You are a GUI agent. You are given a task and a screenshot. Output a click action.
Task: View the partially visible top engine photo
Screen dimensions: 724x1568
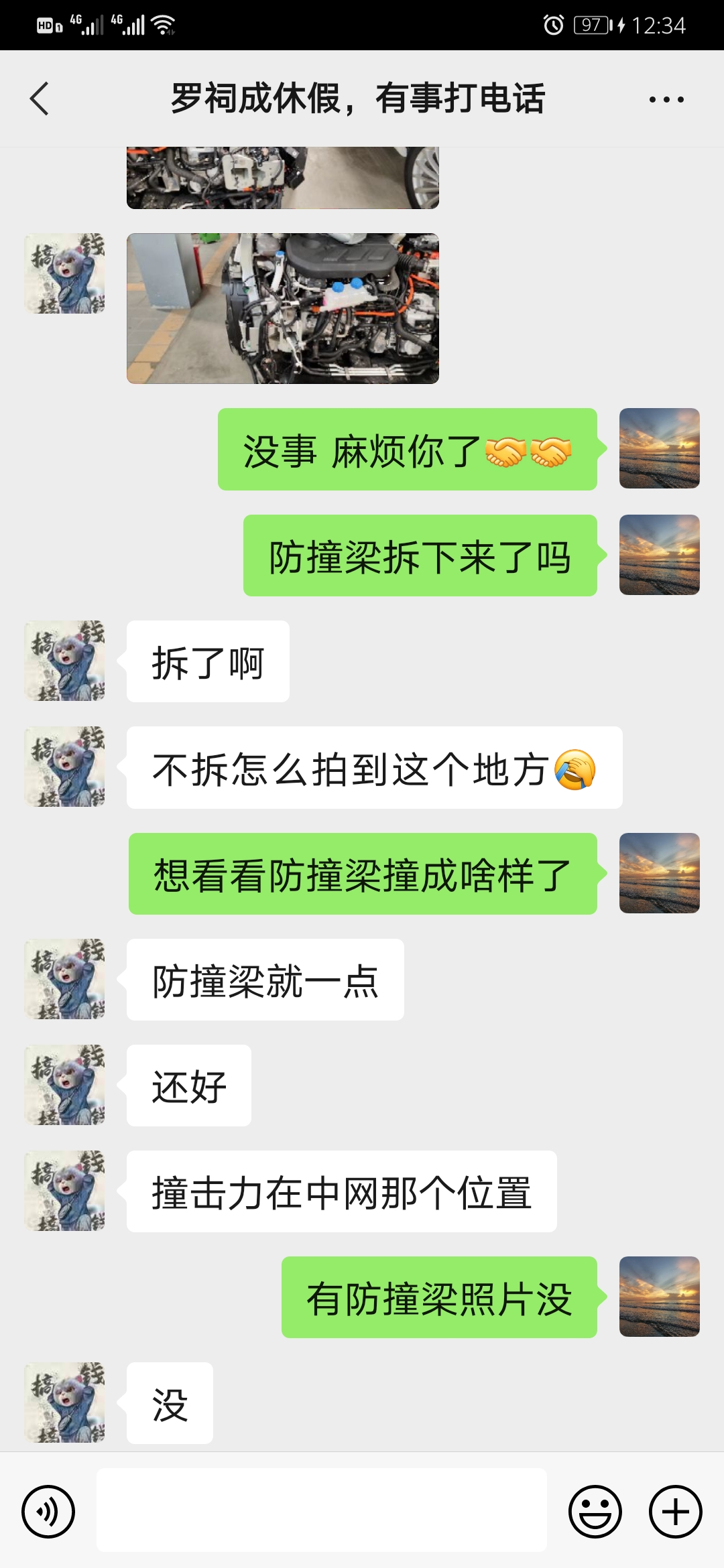click(x=283, y=178)
